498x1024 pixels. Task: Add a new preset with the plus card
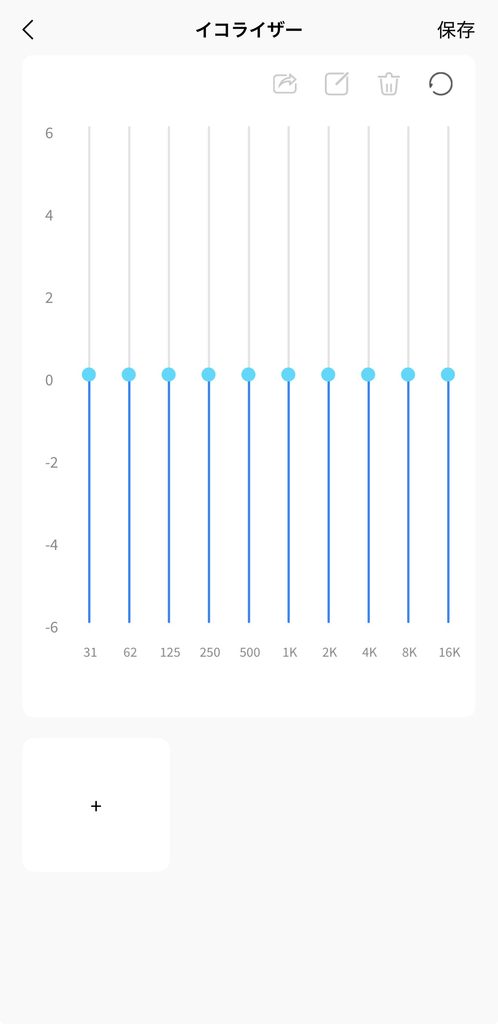96,805
